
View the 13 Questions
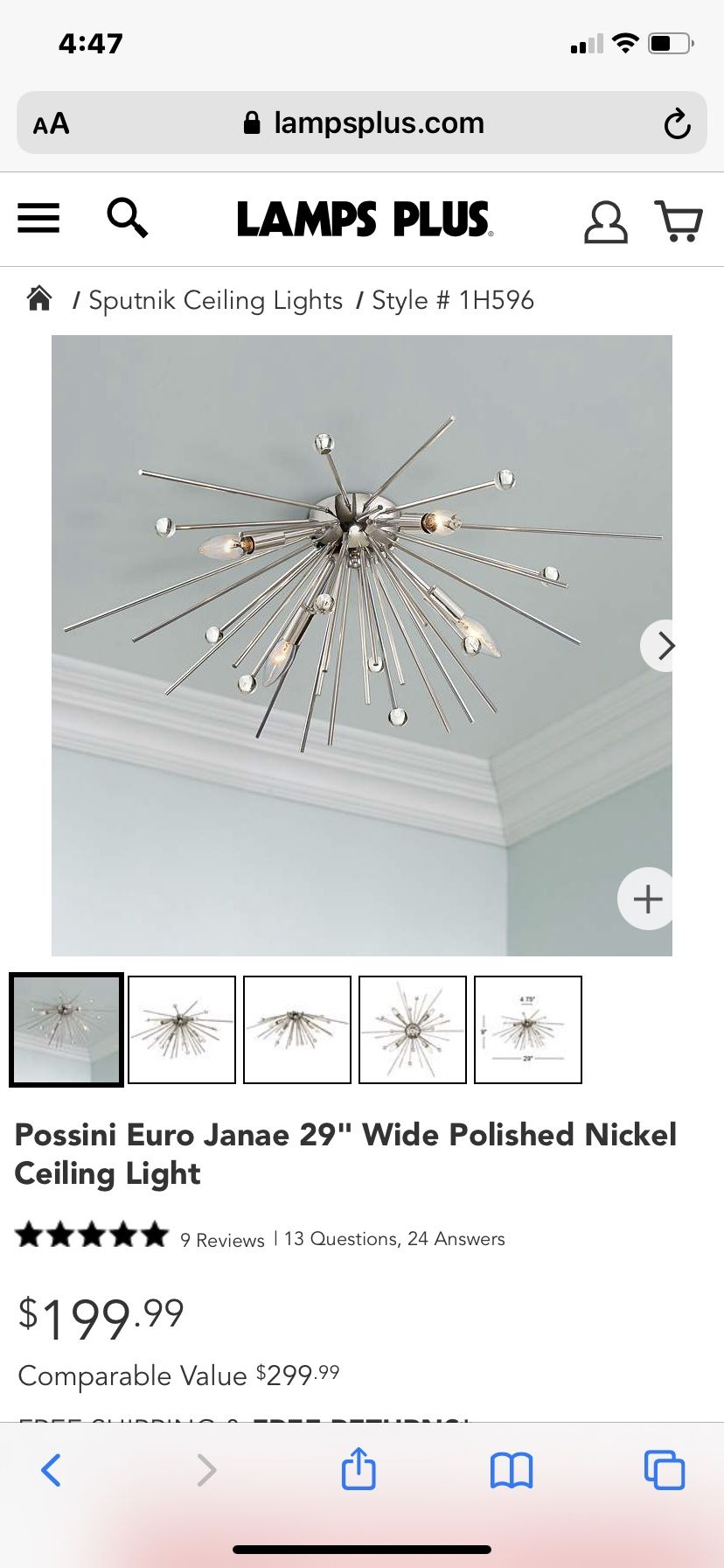click(x=340, y=1238)
